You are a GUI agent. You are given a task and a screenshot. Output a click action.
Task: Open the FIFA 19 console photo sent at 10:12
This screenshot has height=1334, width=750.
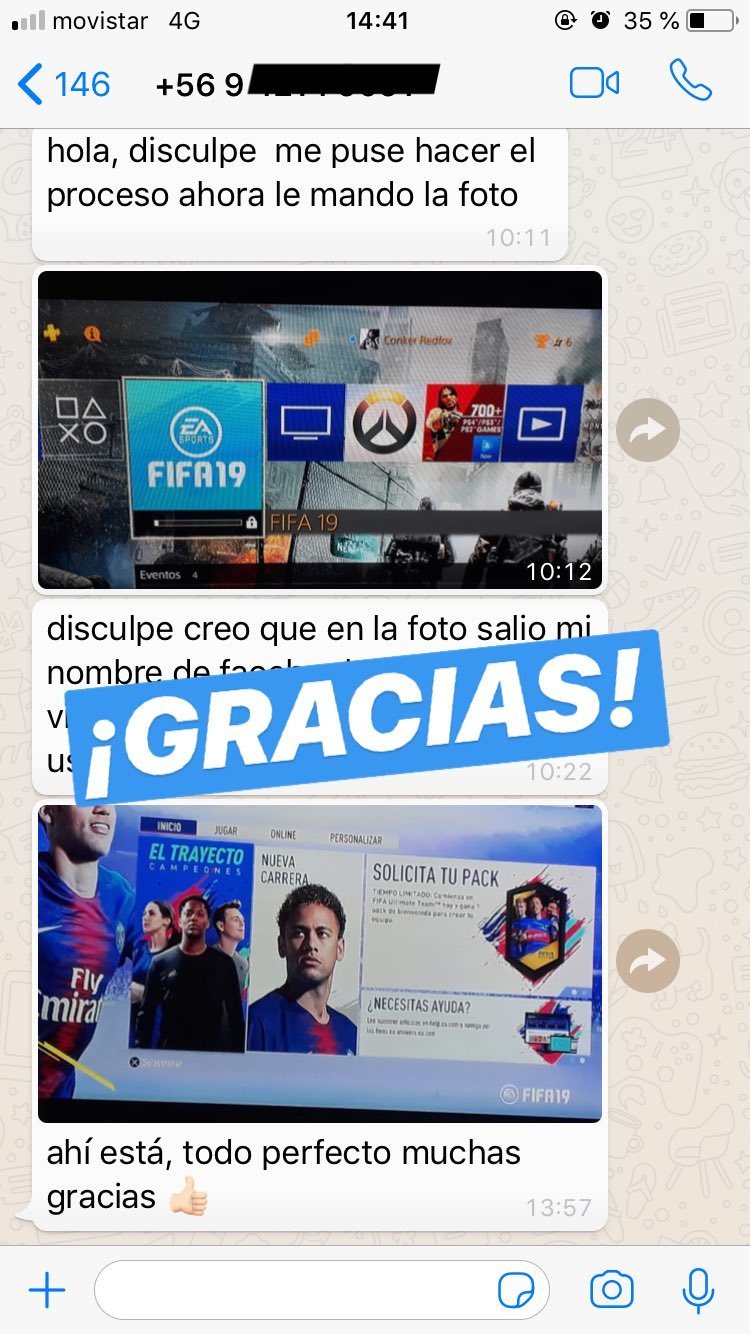[x=320, y=430]
